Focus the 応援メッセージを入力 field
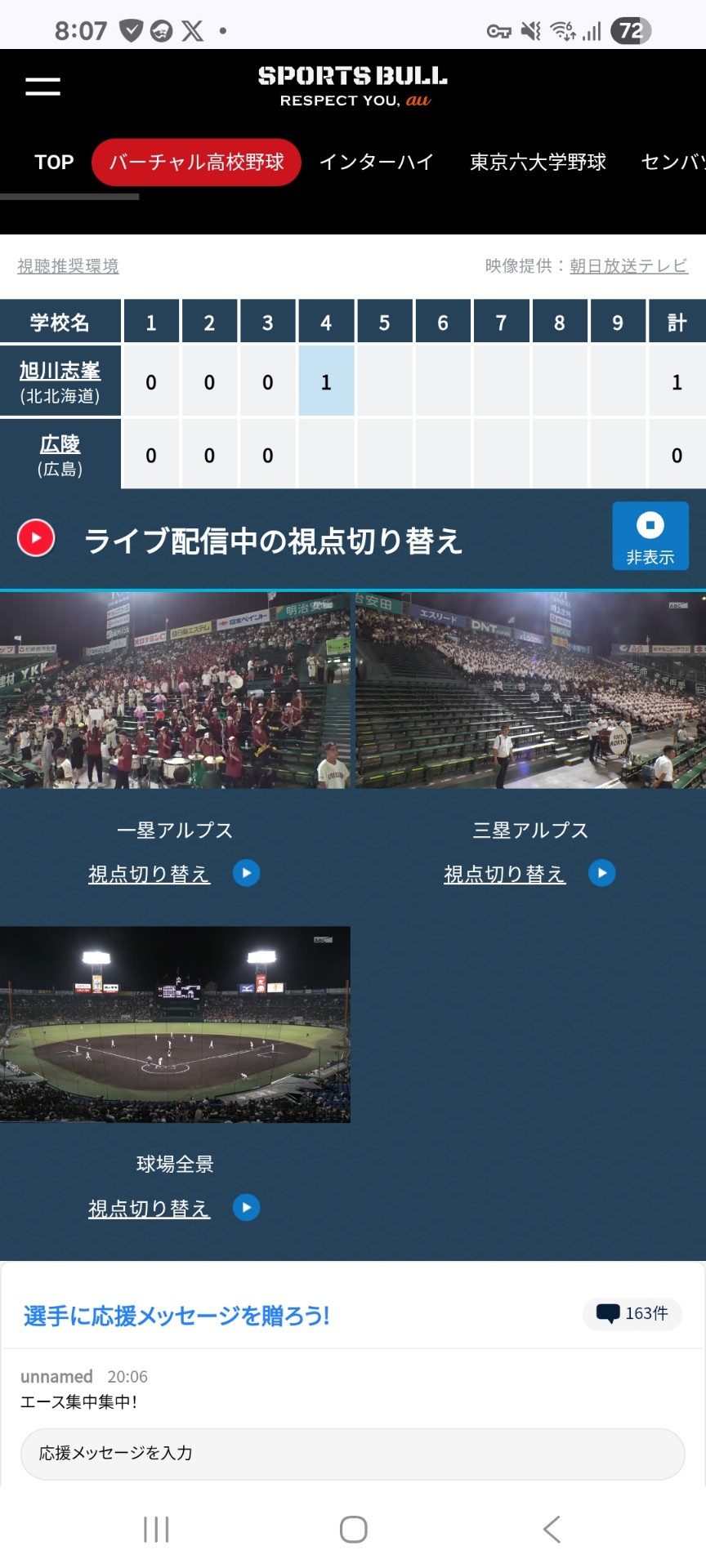 click(x=353, y=1454)
